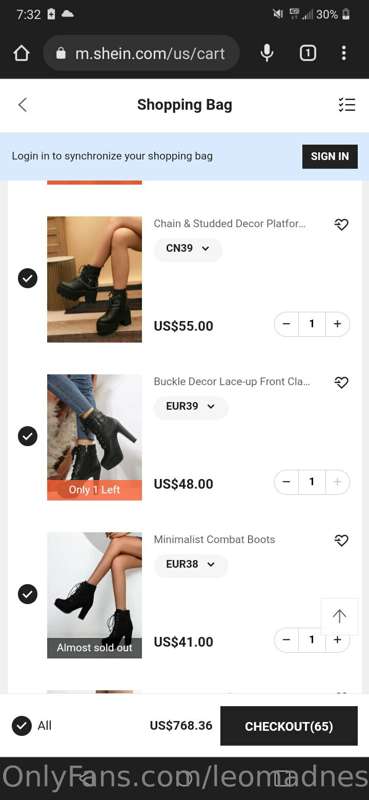Change CN39 size for platform boots
369x800 pixels.
pyautogui.click(x=188, y=249)
